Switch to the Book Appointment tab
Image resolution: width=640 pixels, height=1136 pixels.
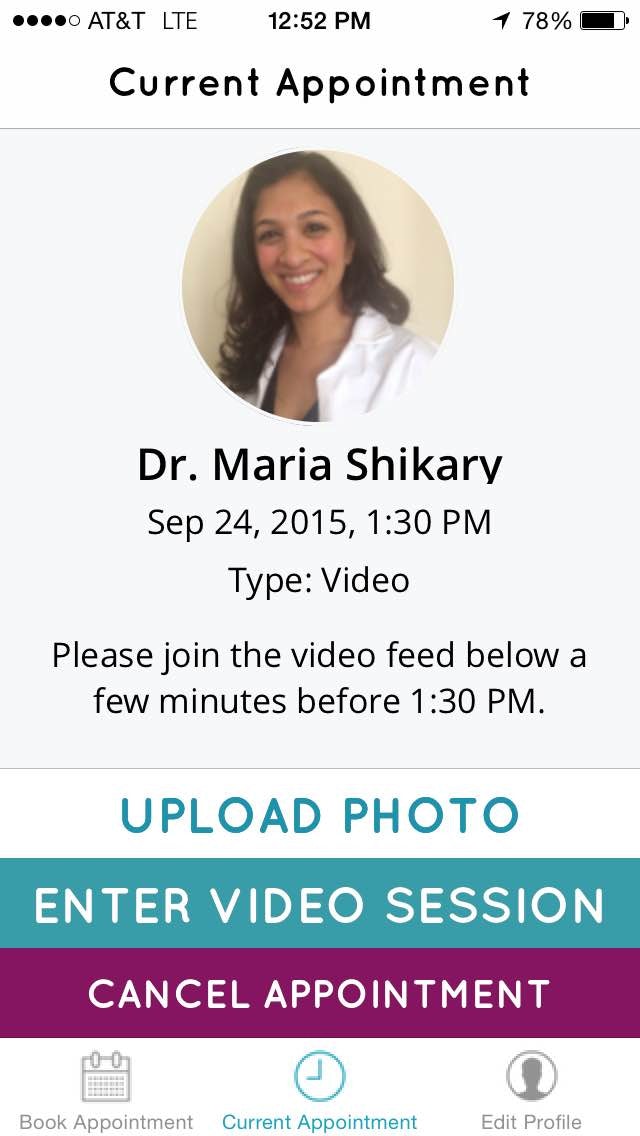pos(106,1089)
